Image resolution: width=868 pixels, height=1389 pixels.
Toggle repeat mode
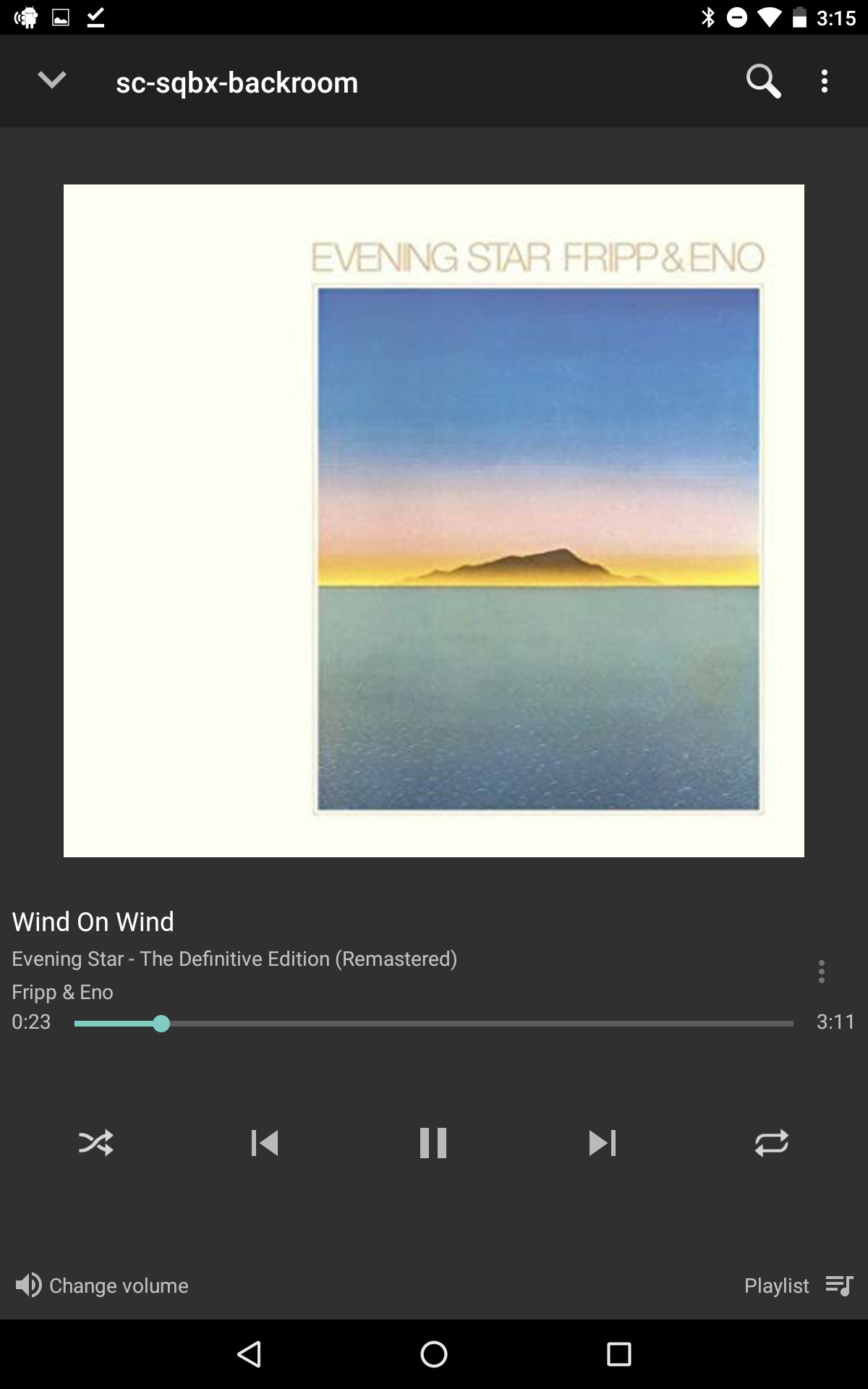tap(772, 1143)
